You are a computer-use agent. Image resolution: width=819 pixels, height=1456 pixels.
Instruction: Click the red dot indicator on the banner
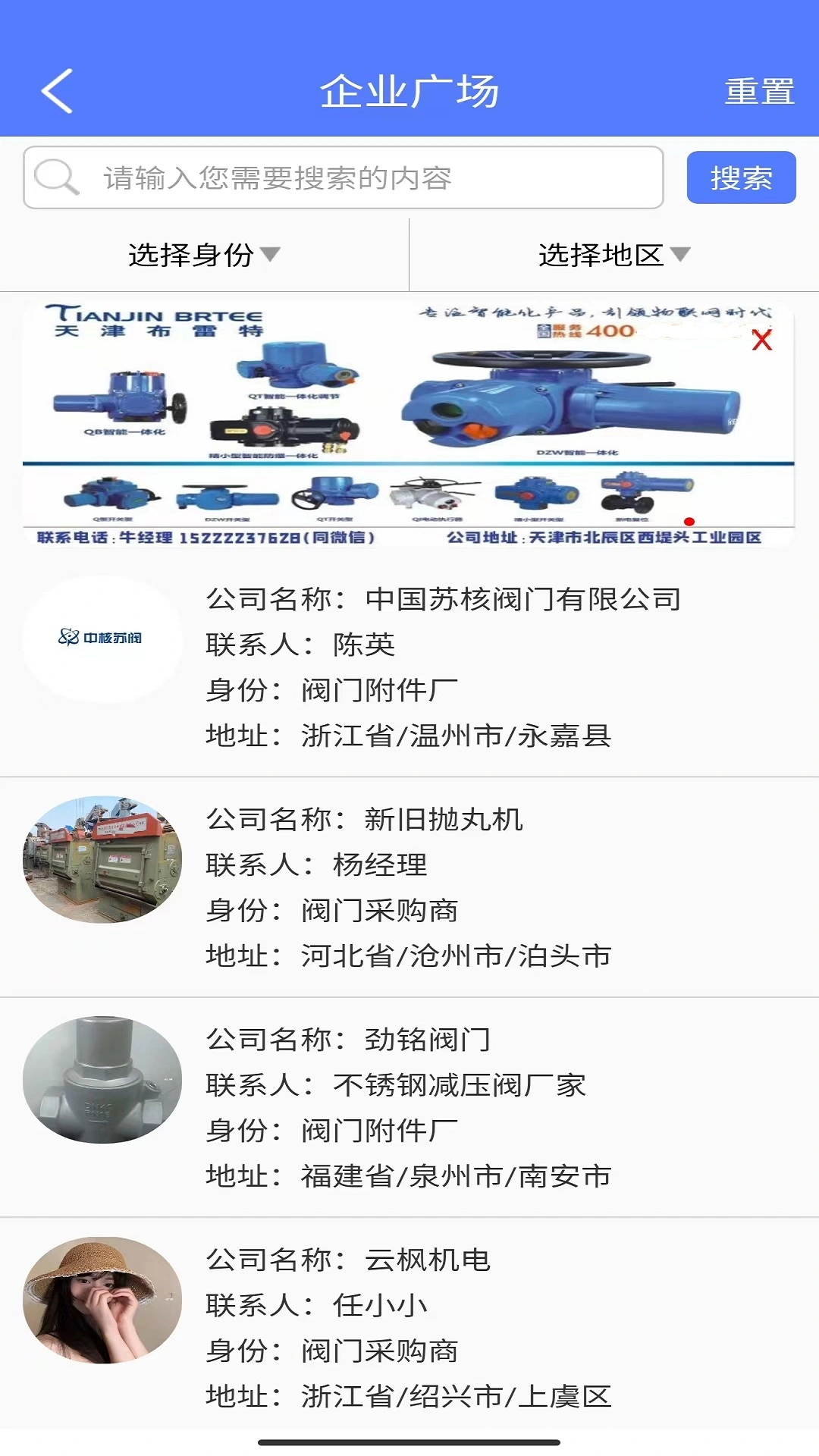coord(690,521)
